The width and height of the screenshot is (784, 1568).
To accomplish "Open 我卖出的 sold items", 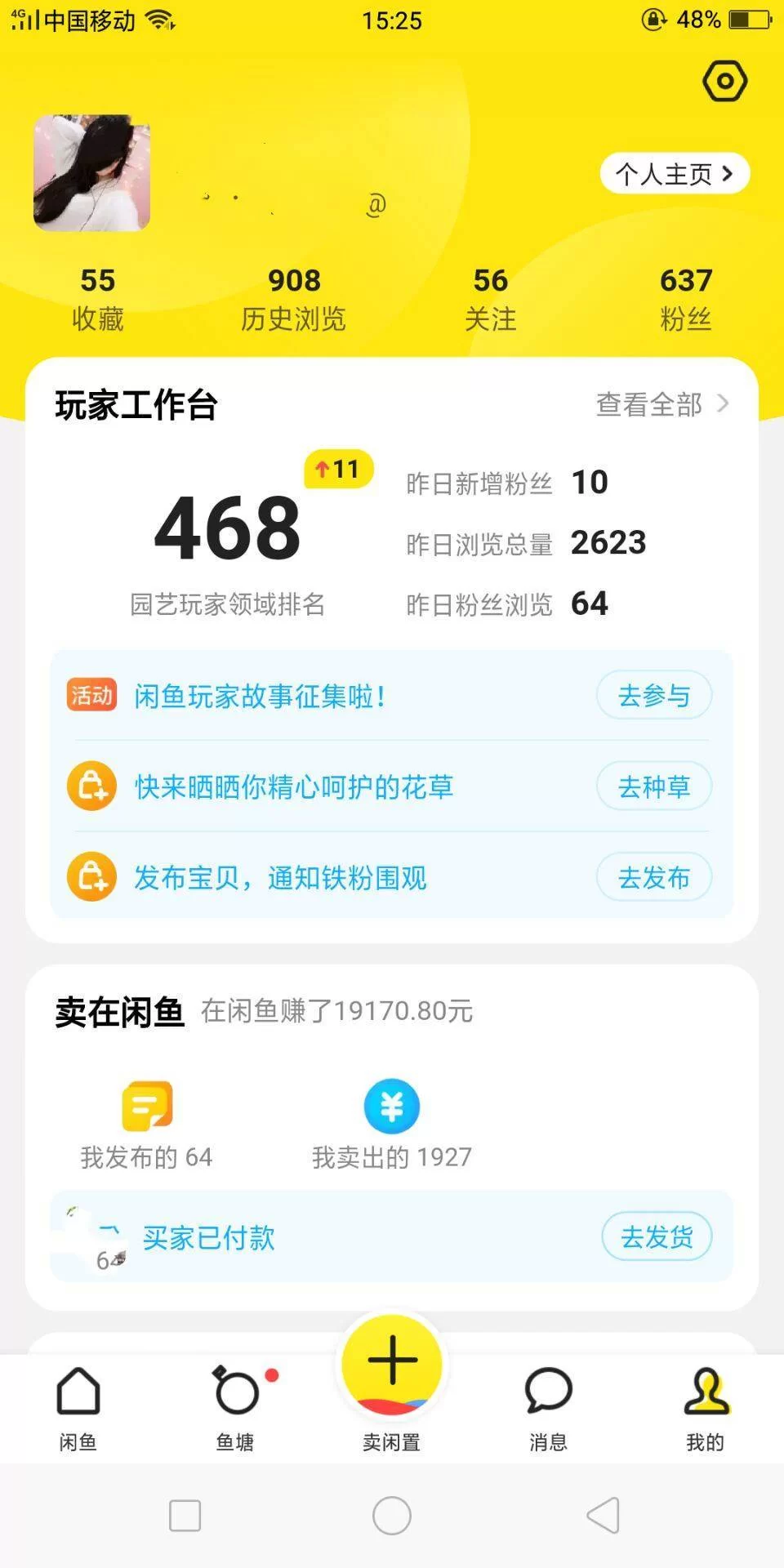I will 392,1125.
